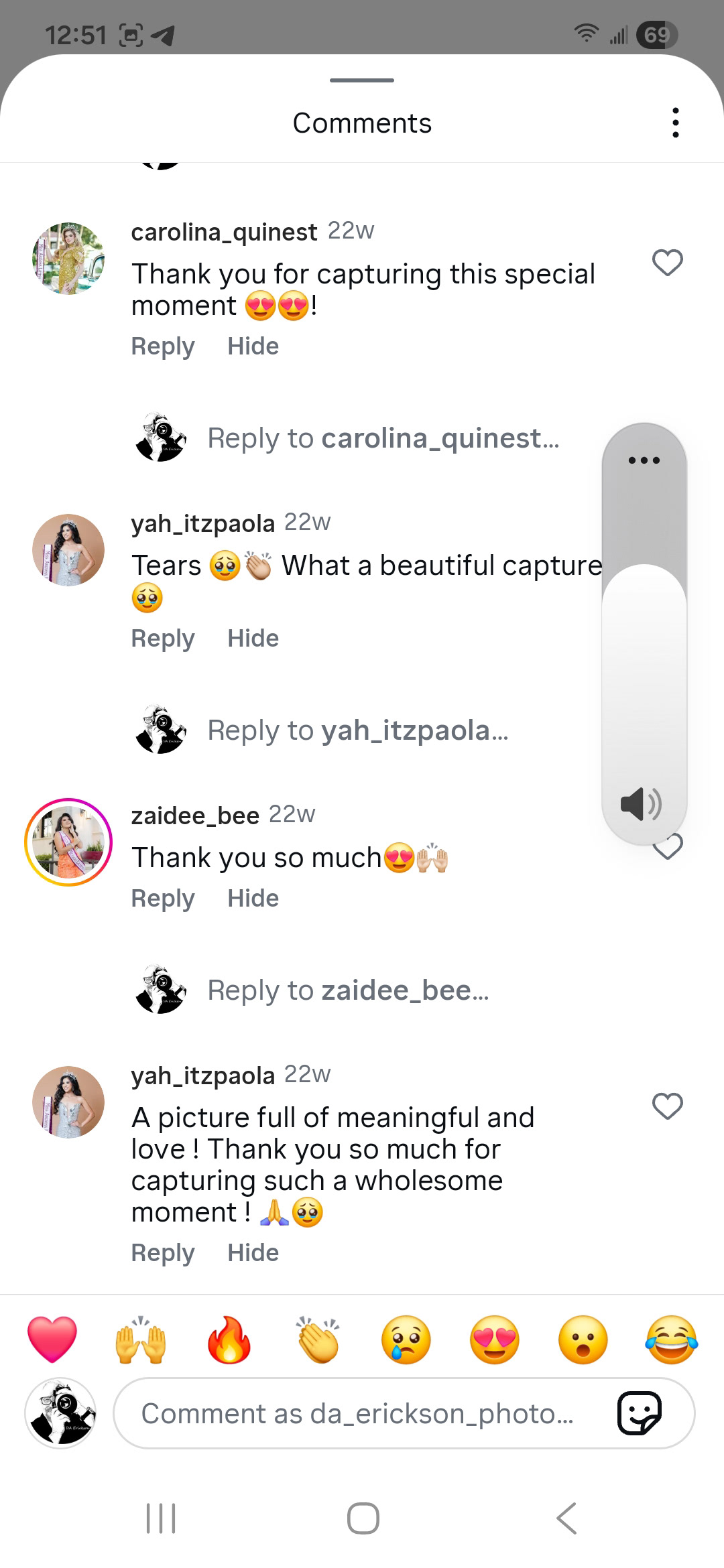
Task: Open the sticker picker in comment box
Action: point(640,1413)
